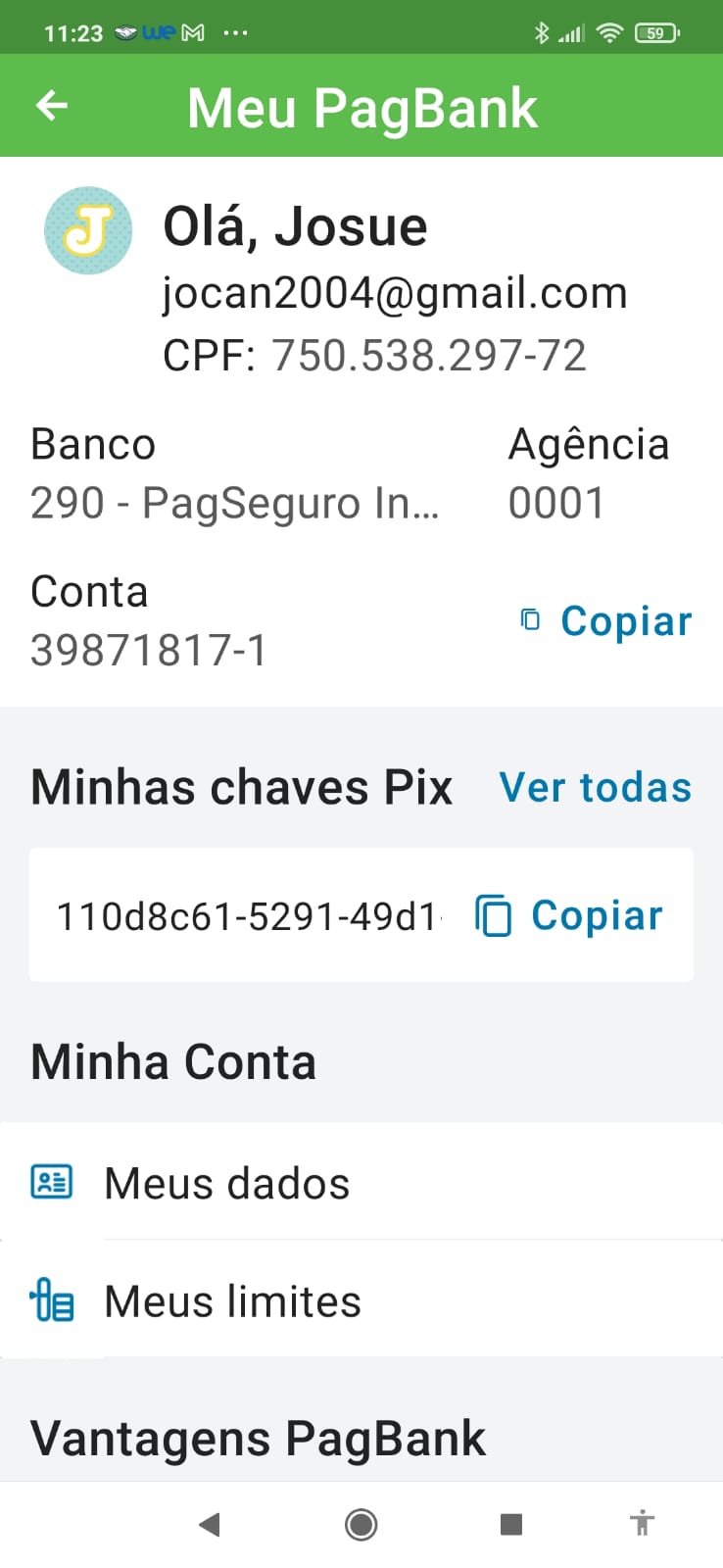The height and width of the screenshot is (1568, 723).
Task: Open Meus limites
Action: pos(232,1301)
